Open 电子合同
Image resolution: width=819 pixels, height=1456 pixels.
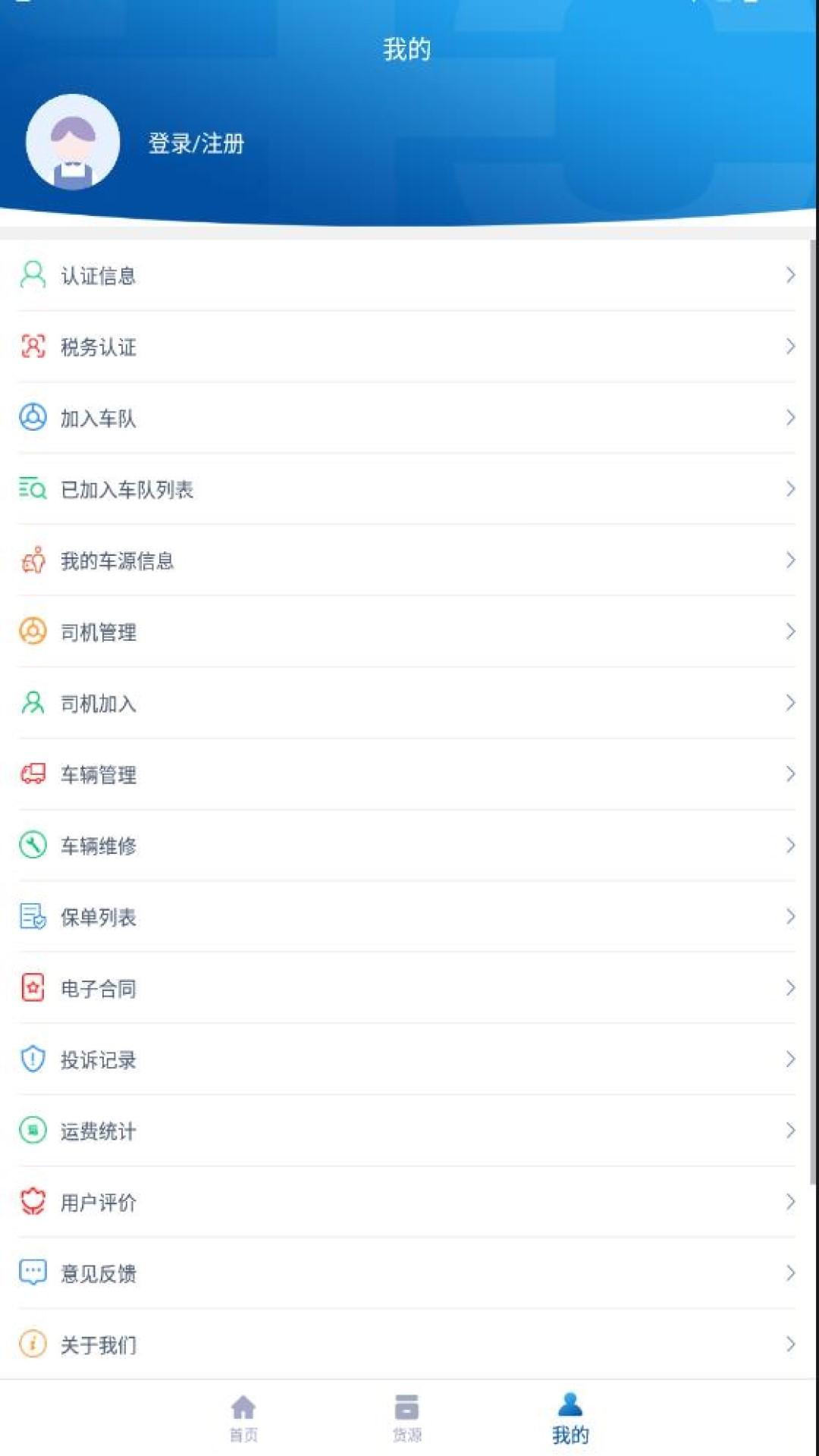[406, 988]
